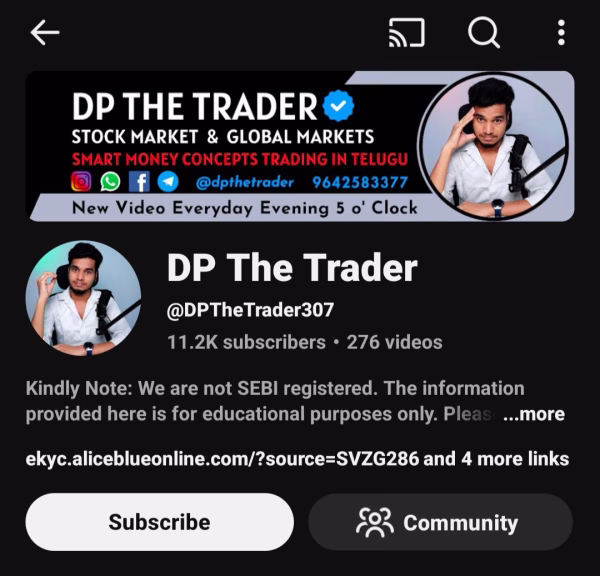Image resolution: width=600 pixels, height=576 pixels.
Task: Open the Community button
Action: tap(440, 522)
